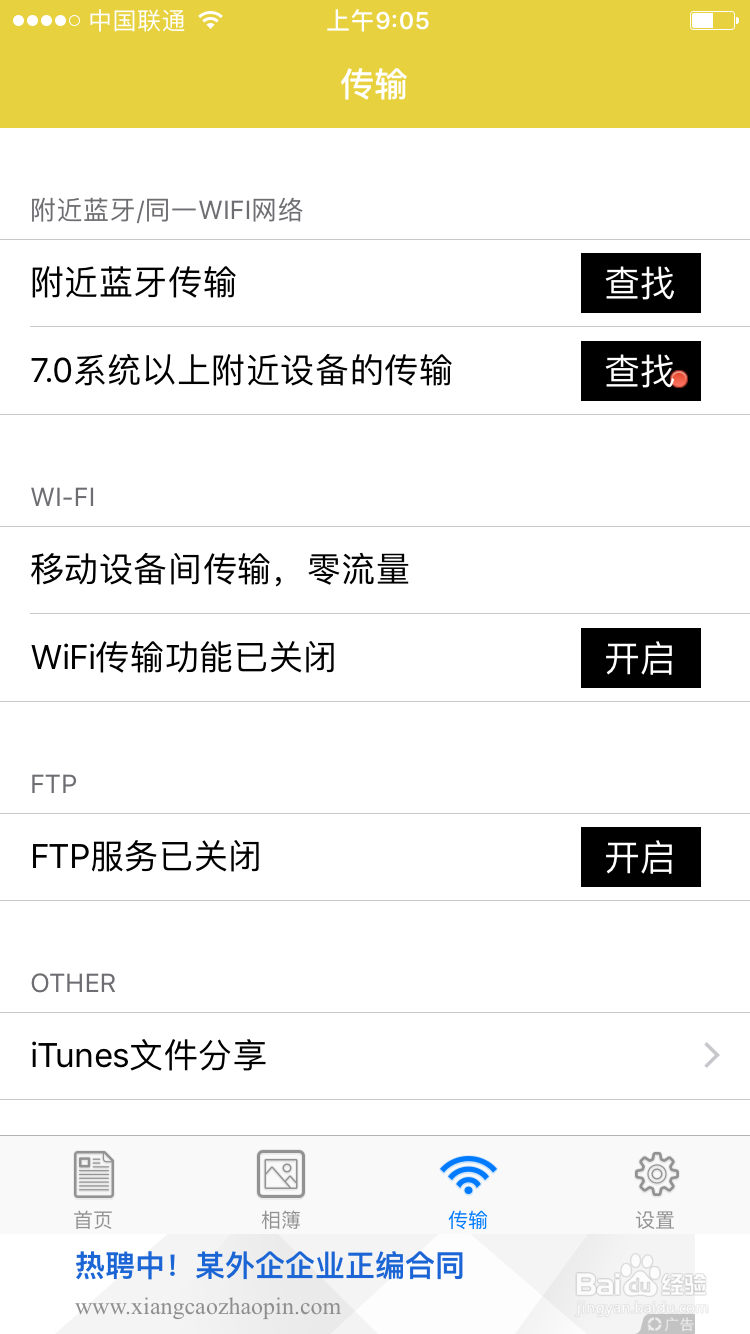Tap the 移动设备间传输，零流量 row
The width and height of the screenshot is (750, 1334).
point(375,569)
